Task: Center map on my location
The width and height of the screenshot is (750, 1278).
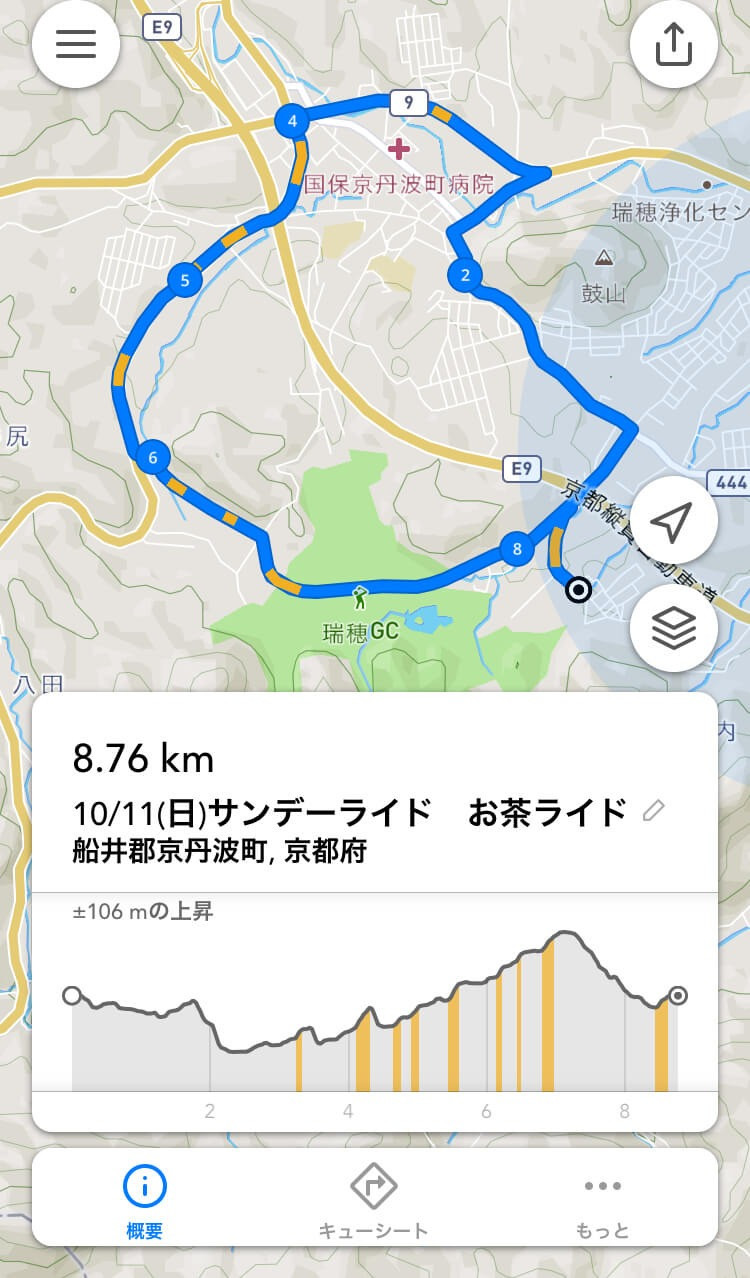Action: point(673,521)
